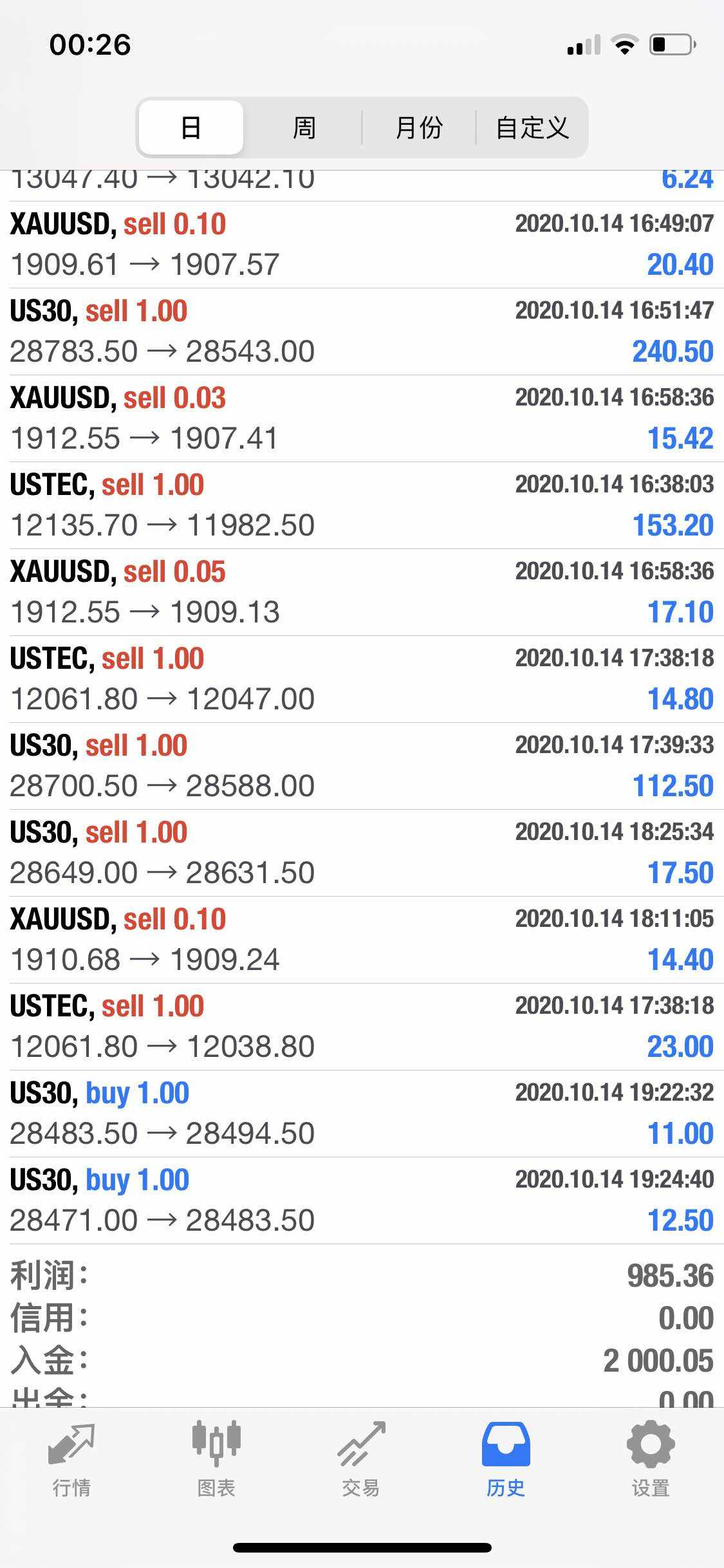Switch to the 日 period filter

click(x=191, y=127)
